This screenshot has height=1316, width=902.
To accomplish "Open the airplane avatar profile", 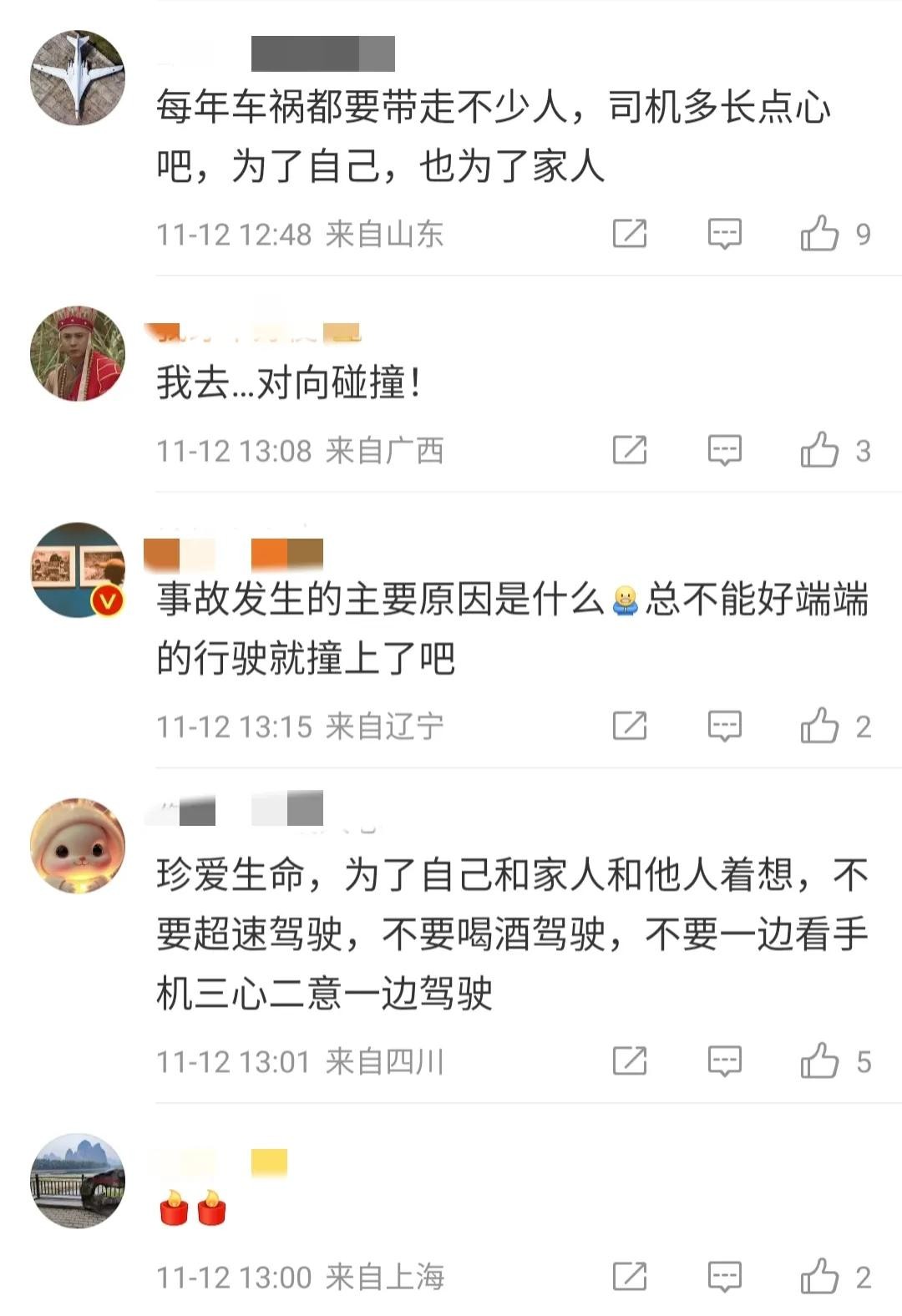I will click(x=78, y=78).
